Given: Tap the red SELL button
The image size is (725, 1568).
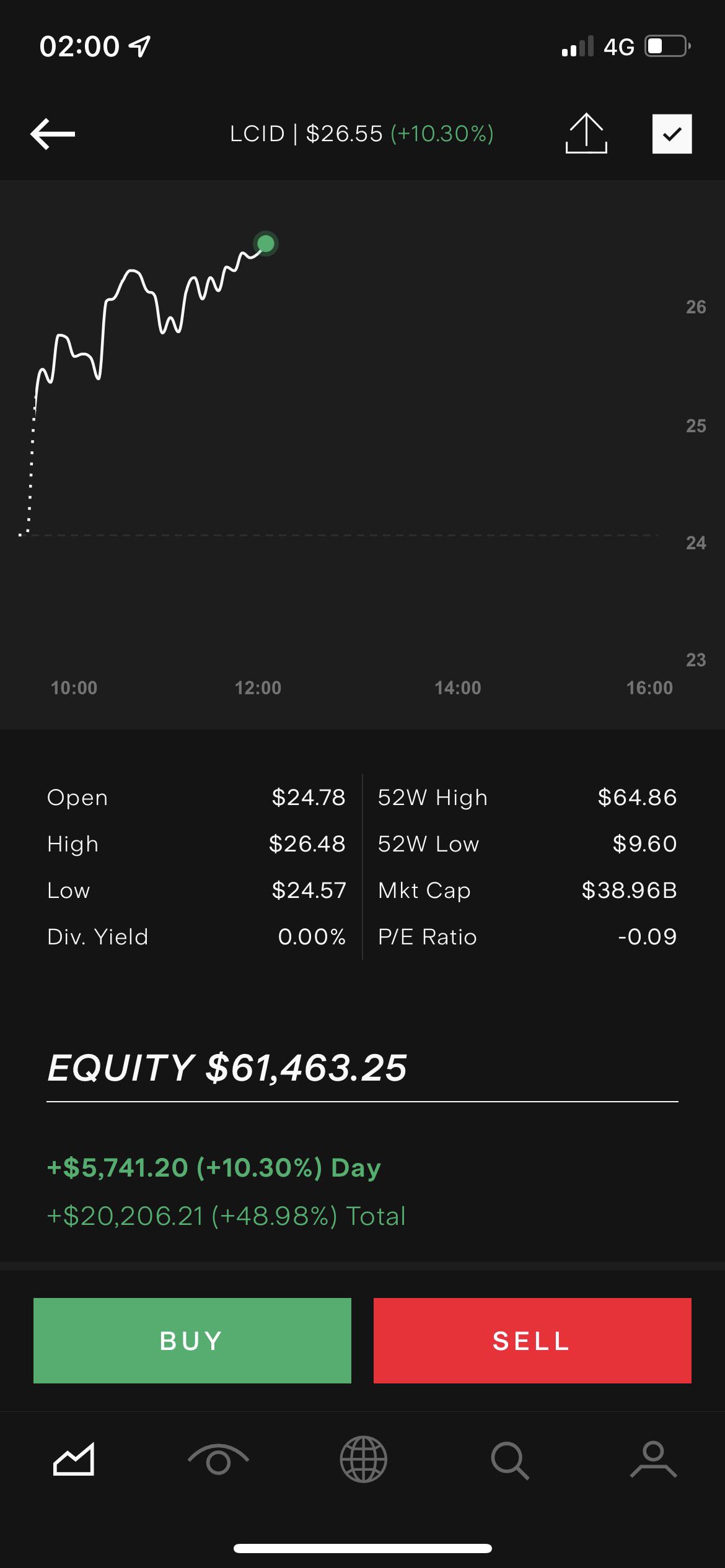Looking at the screenshot, I should pyautogui.click(x=532, y=1340).
